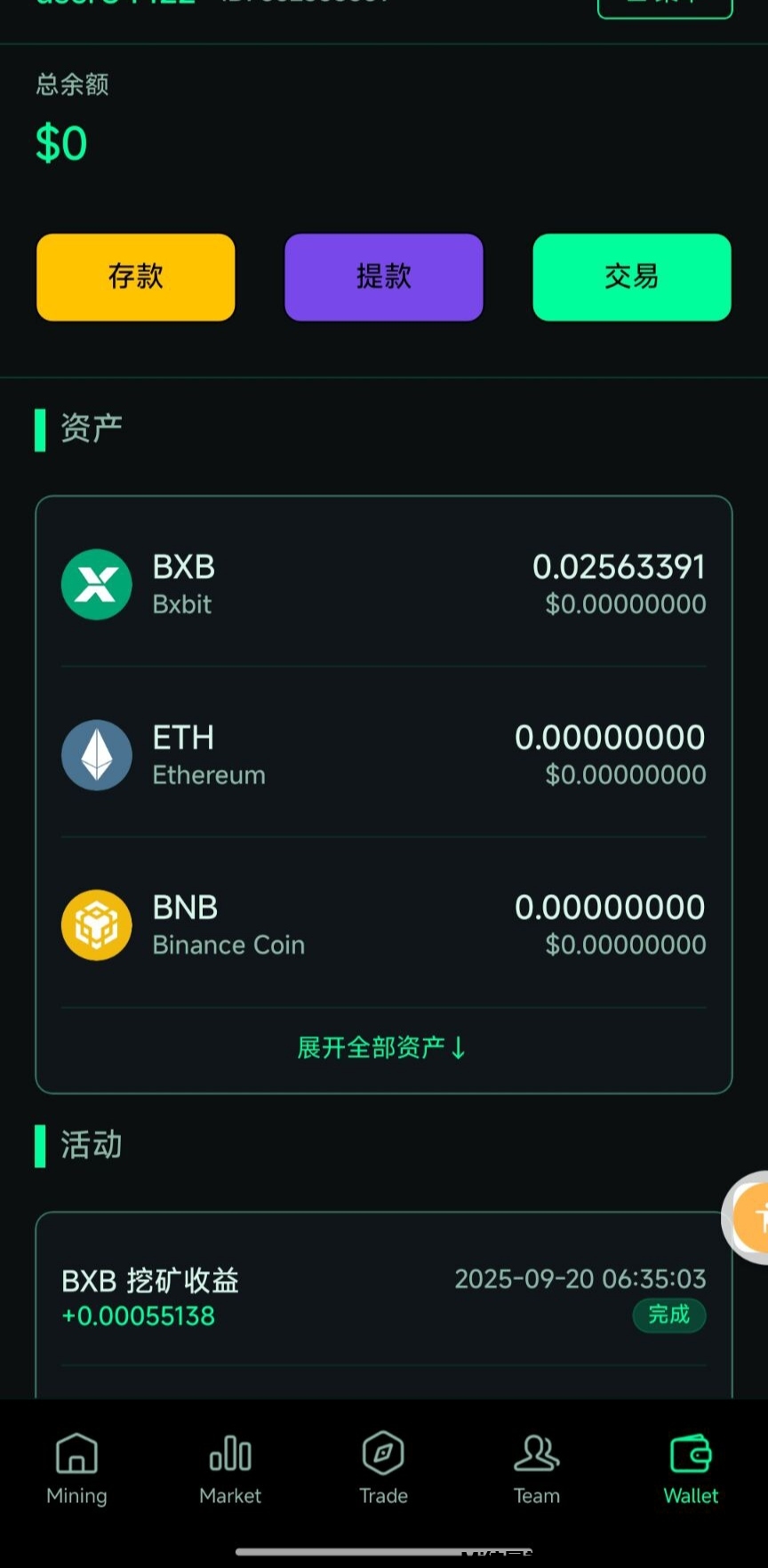Select the Wallet tab

[691, 1469]
